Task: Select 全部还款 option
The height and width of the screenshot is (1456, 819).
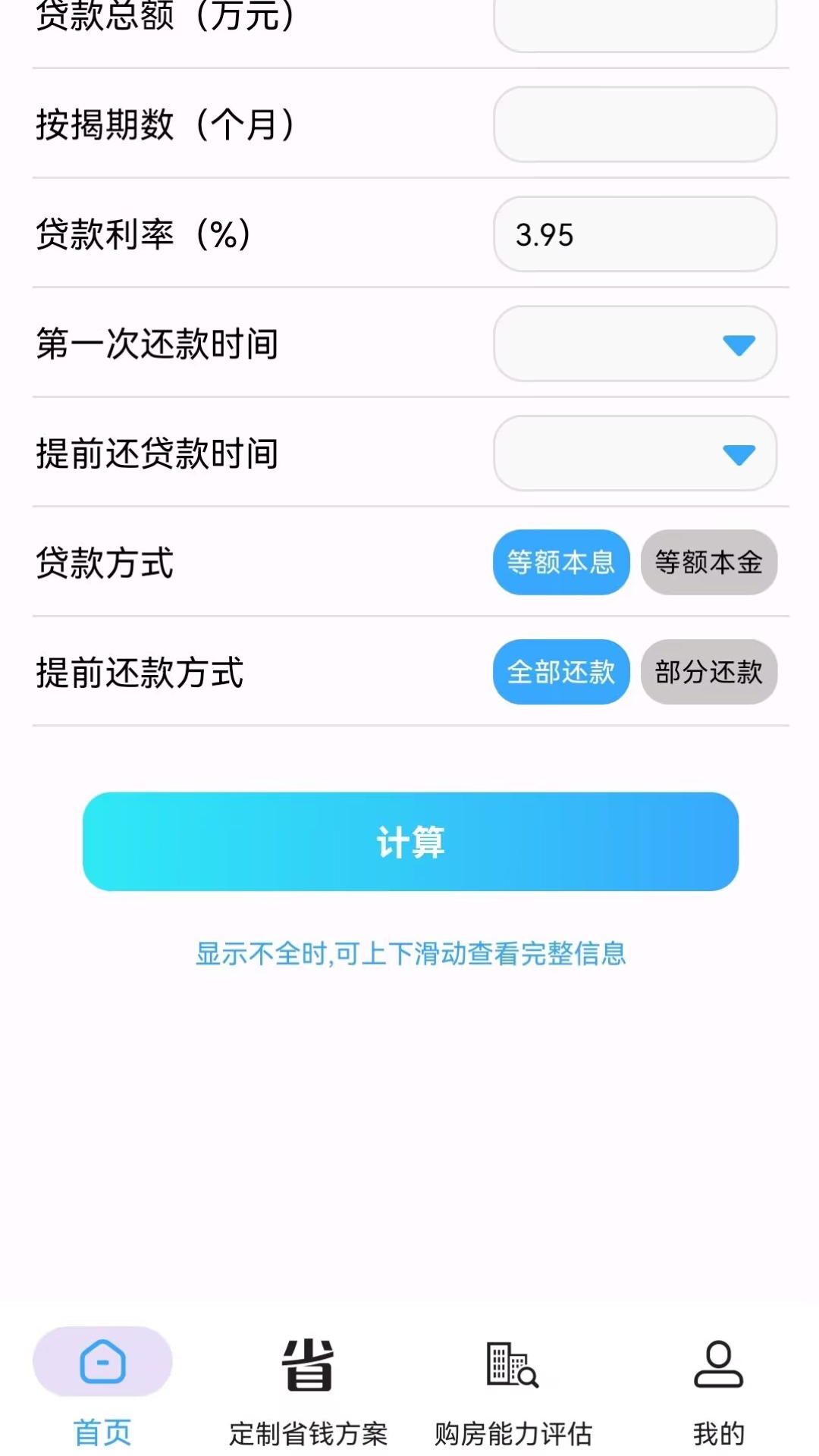Action: [560, 672]
